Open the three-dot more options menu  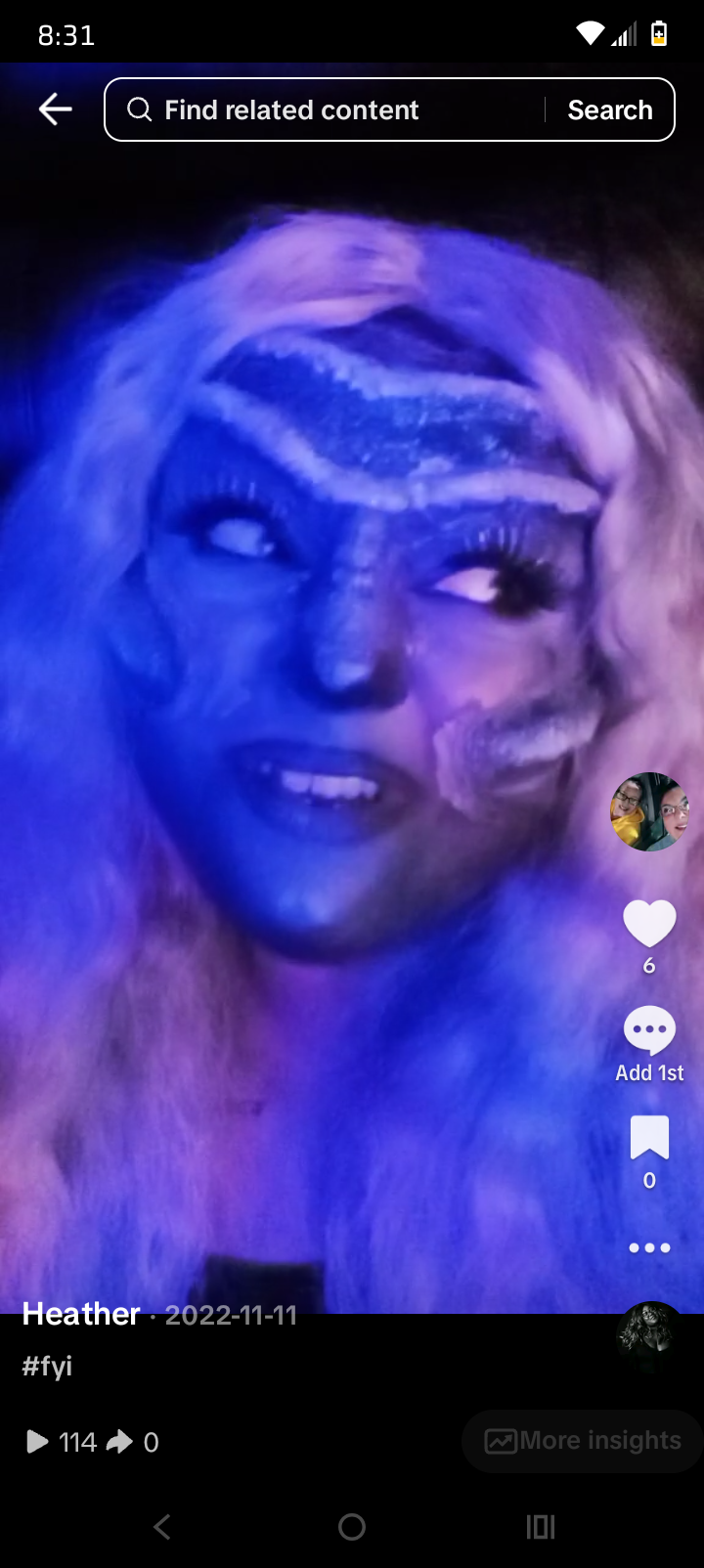coord(649,1247)
